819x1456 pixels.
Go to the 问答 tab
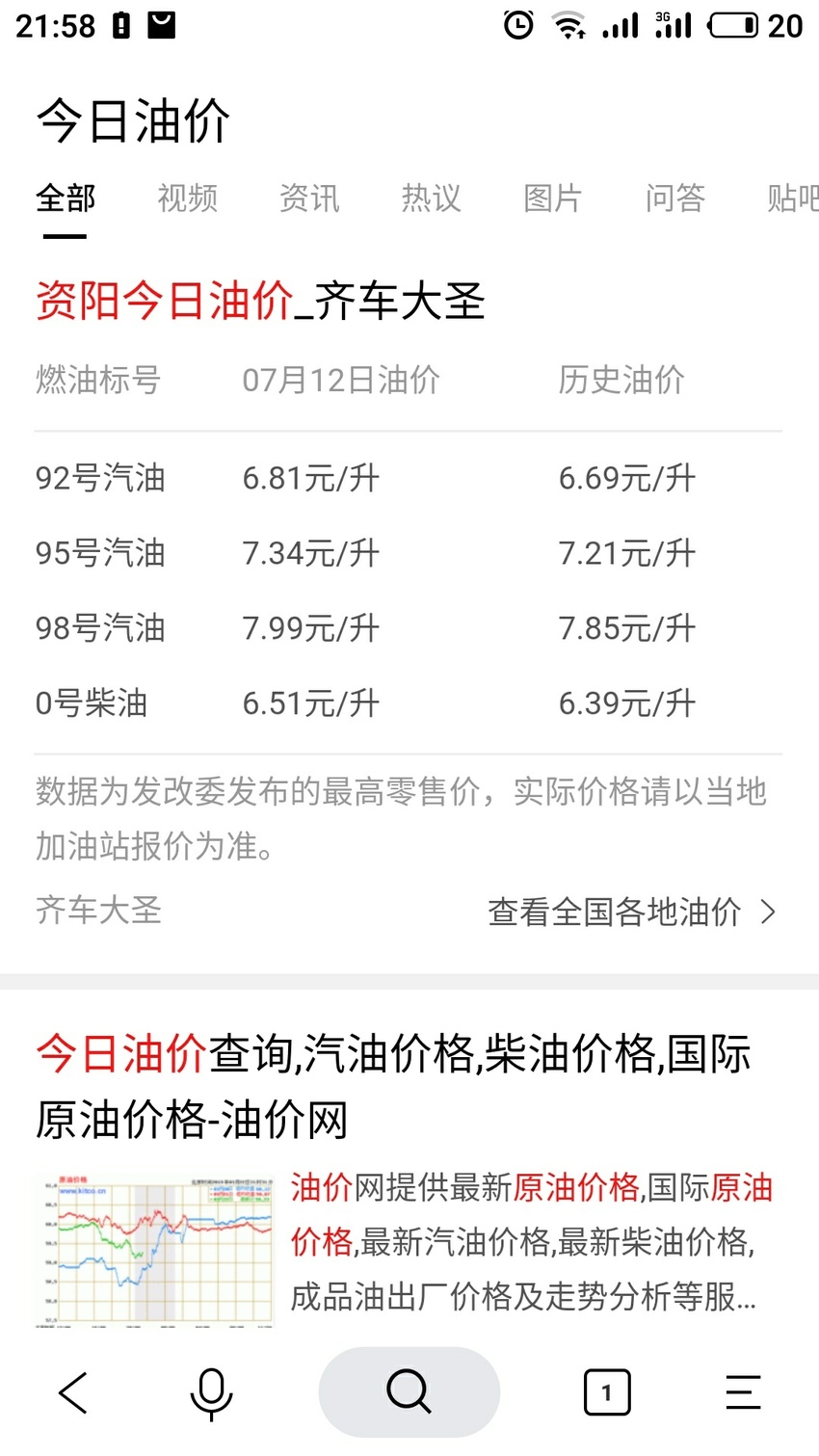point(675,198)
